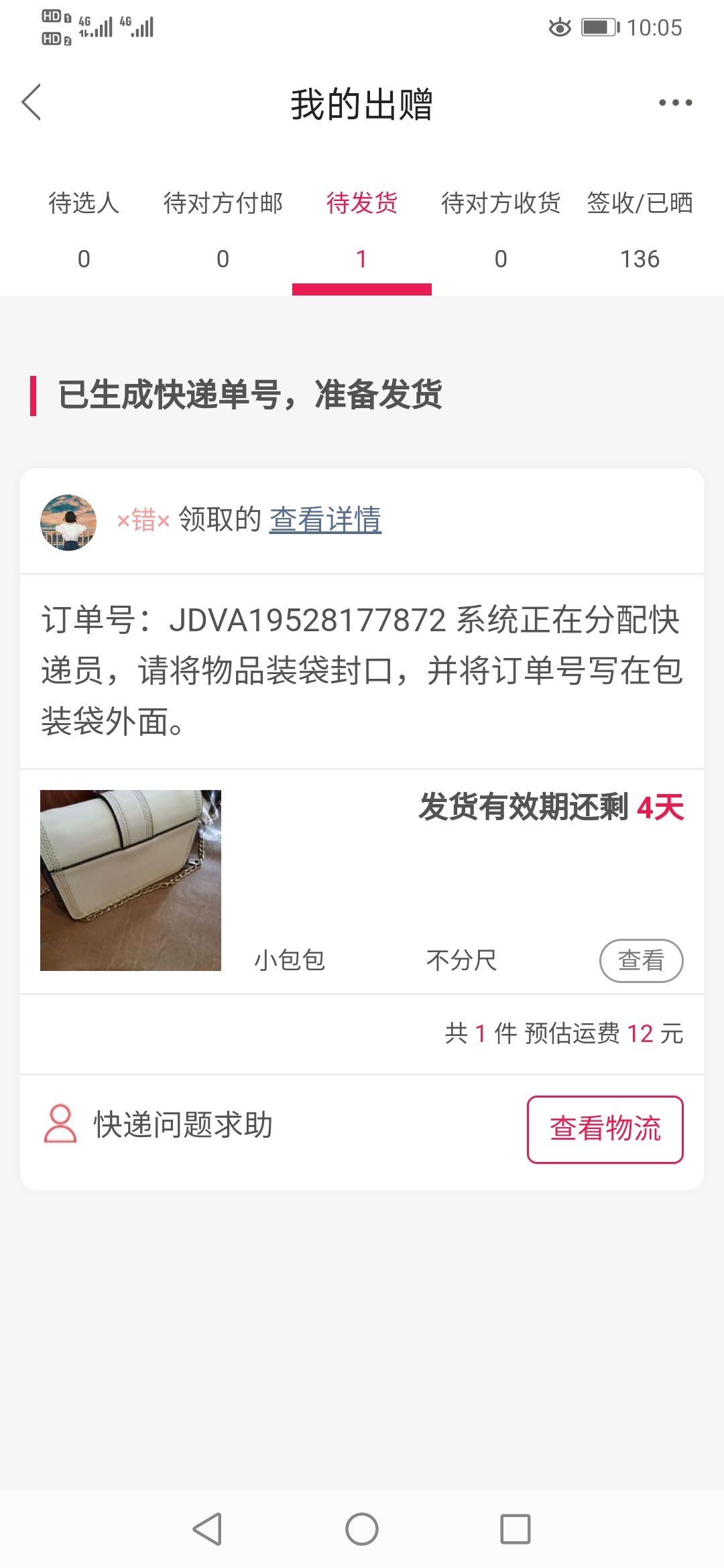Tap the 查看详情 link
Viewport: 724px width, 1568px height.
(x=325, y=520)
